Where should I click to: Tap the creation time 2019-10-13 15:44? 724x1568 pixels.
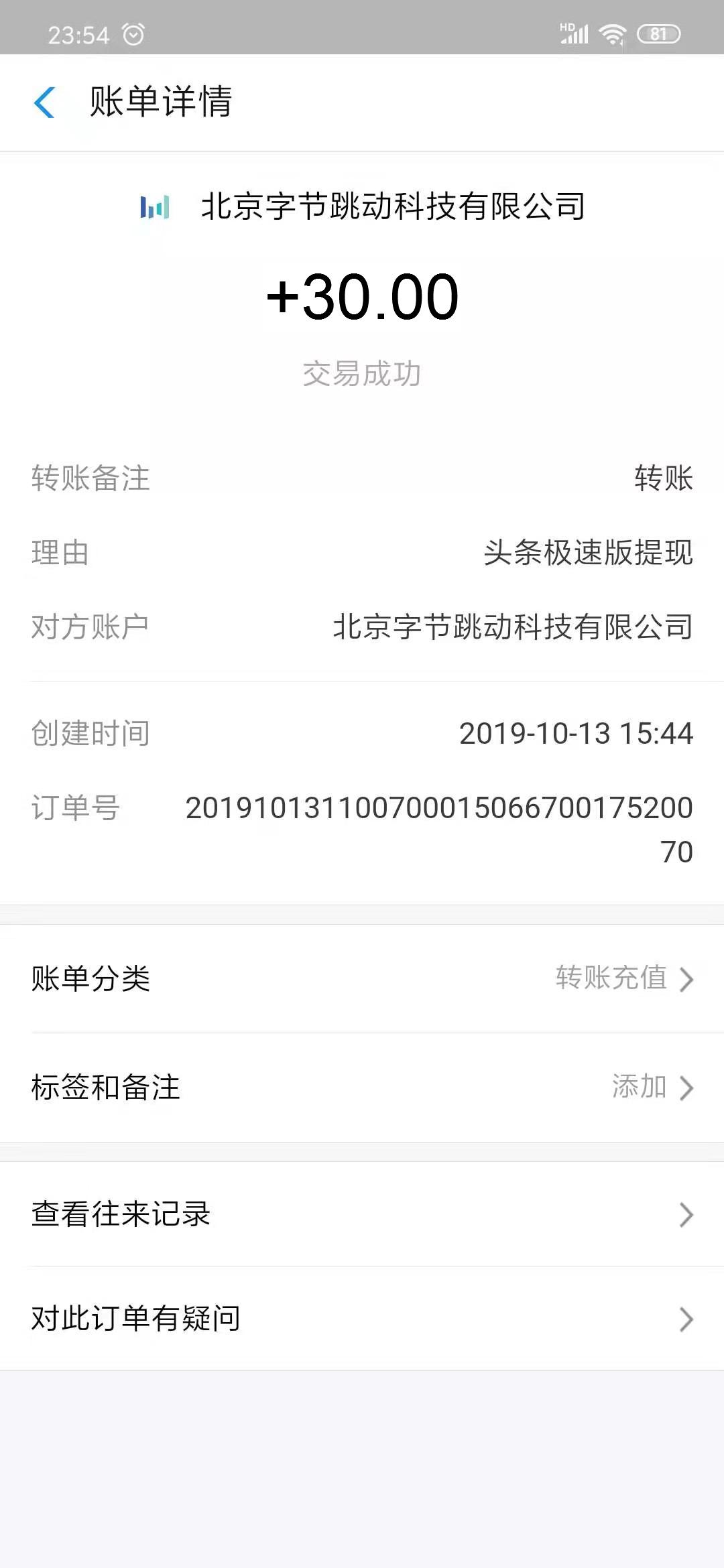coord(575,734)
